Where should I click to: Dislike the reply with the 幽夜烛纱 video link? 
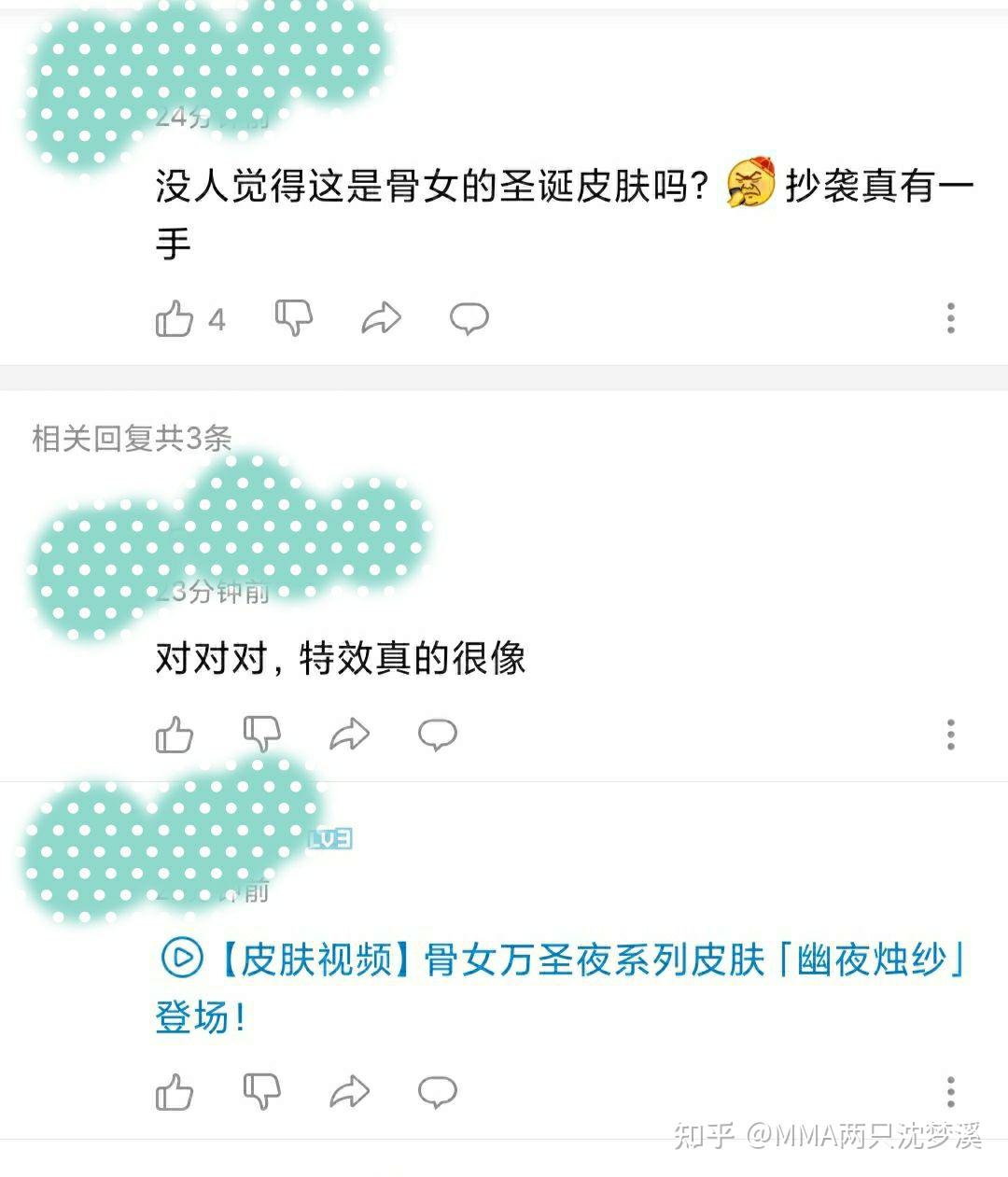pos(261,1091)
